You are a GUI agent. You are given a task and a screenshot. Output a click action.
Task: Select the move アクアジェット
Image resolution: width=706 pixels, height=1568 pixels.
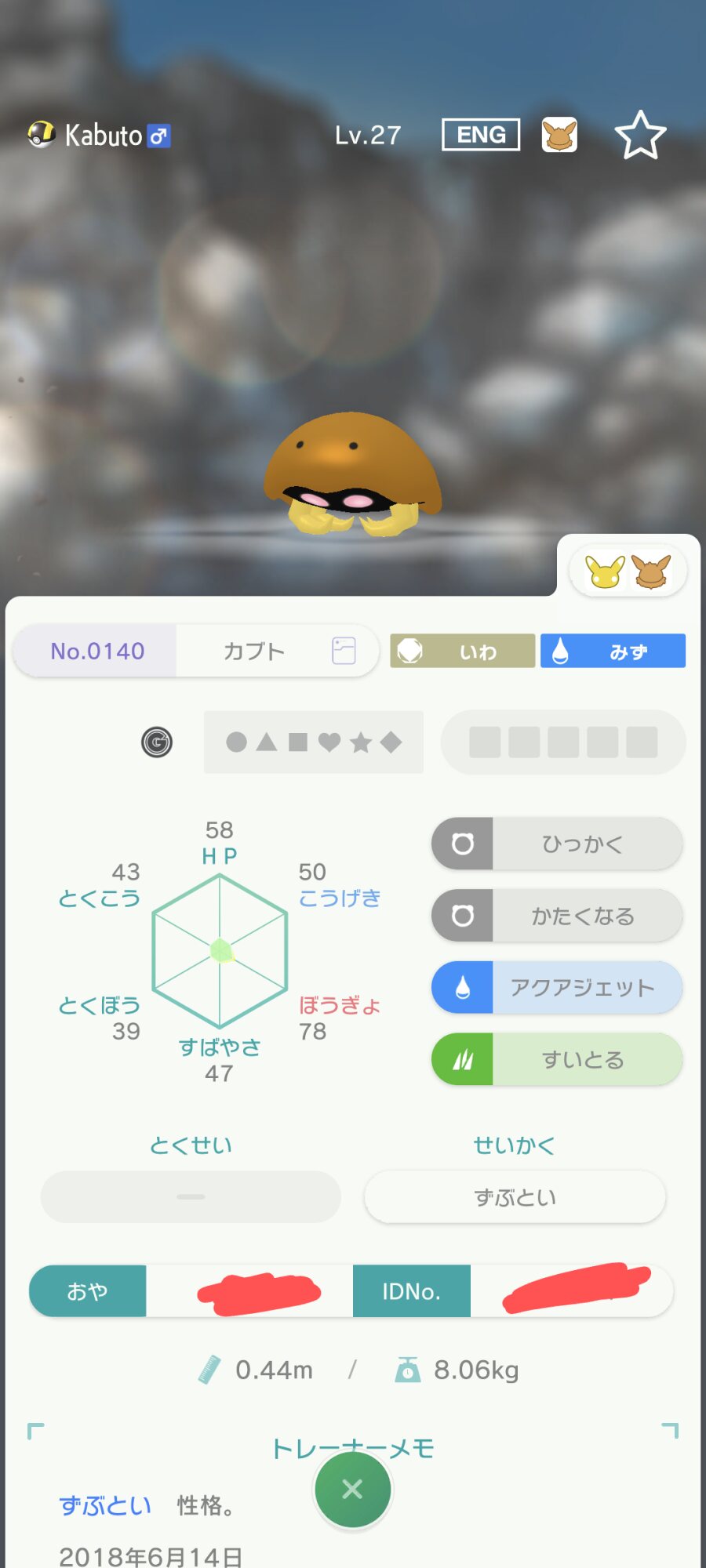[557, 987]
